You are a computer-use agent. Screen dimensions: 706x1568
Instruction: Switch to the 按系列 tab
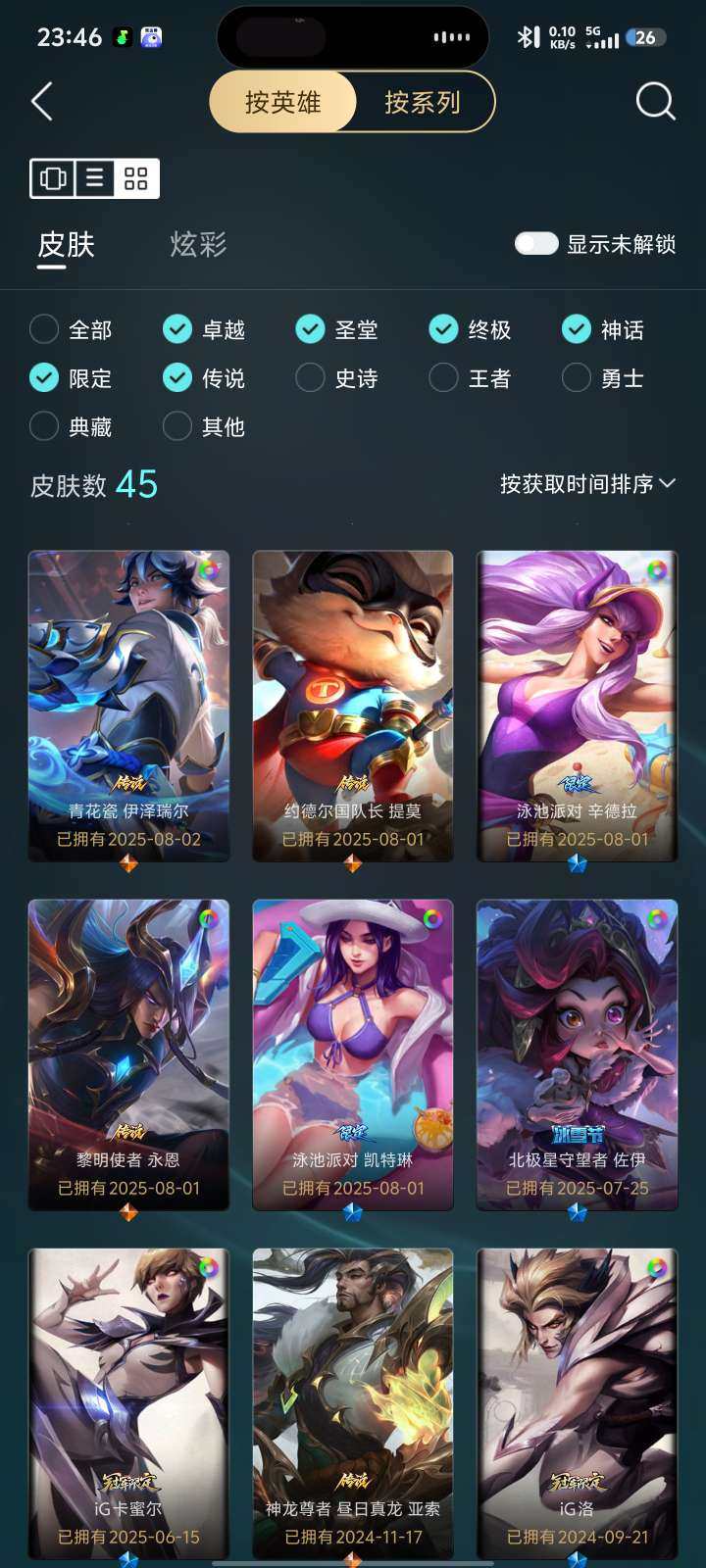(424, 101)
